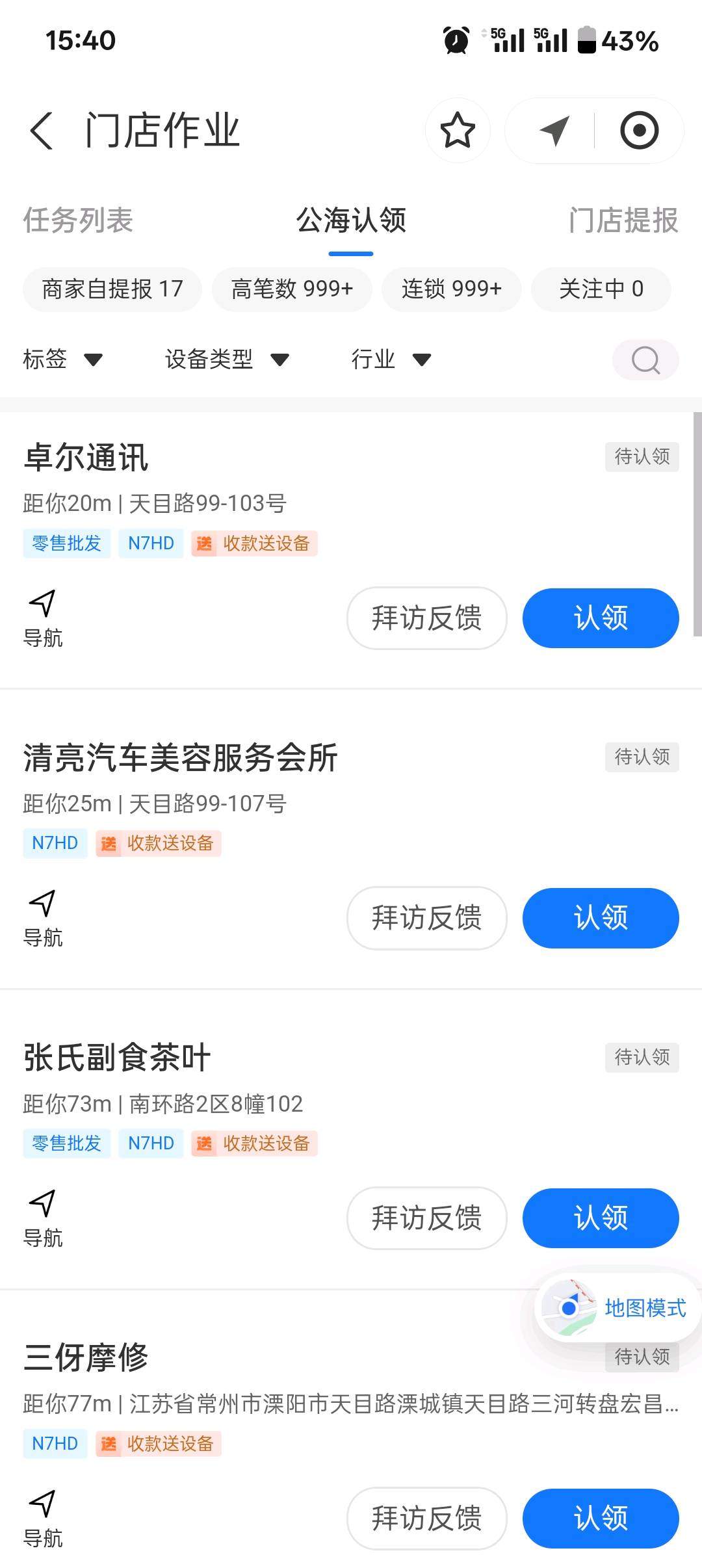Select the 关注中 0 chip
Image resolution: width=702 pixels, height=1568 pixels.
(x=601, y=289)
